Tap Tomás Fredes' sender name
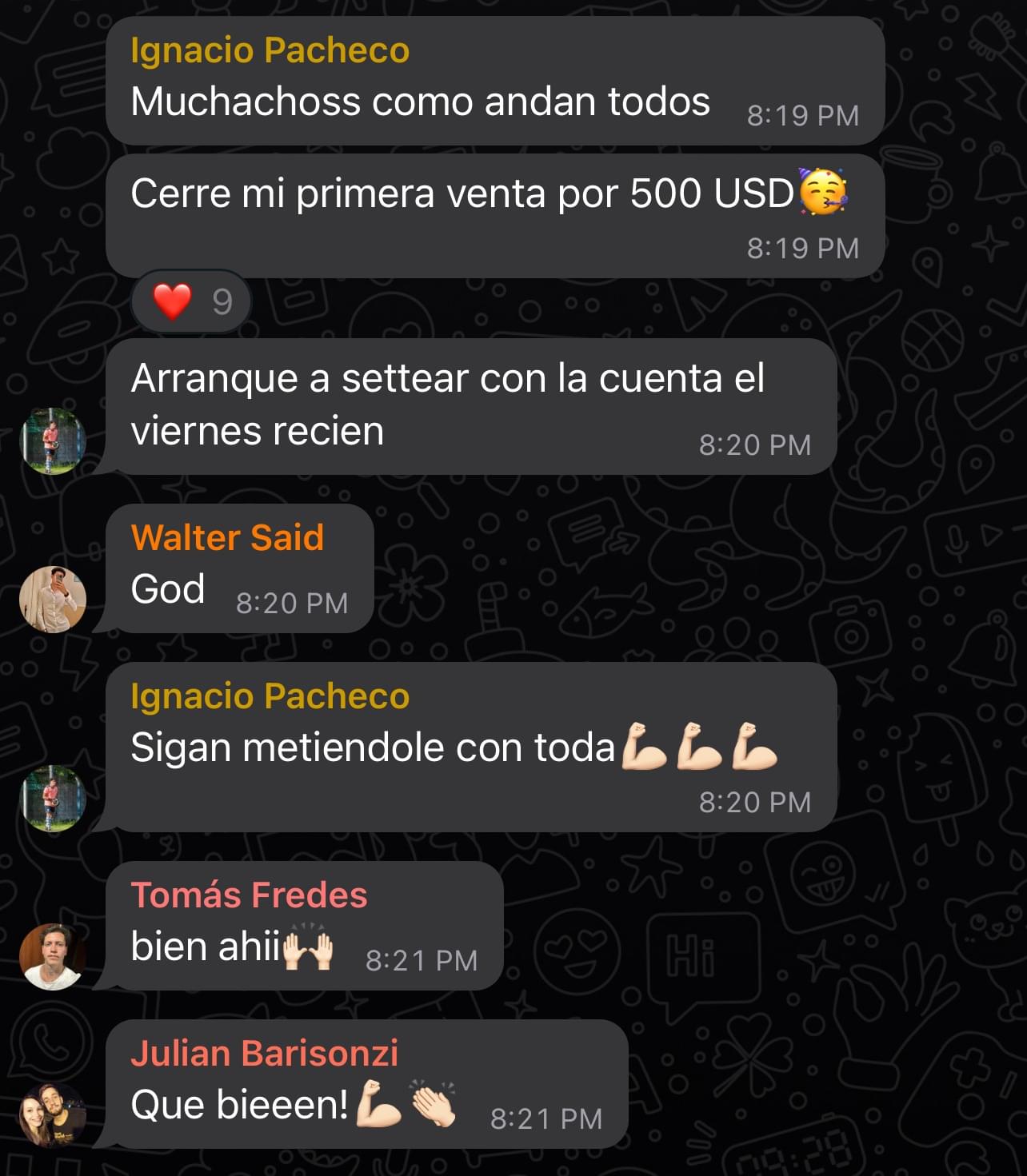This screenshot has width=1027, height=1176. point(249,895)
